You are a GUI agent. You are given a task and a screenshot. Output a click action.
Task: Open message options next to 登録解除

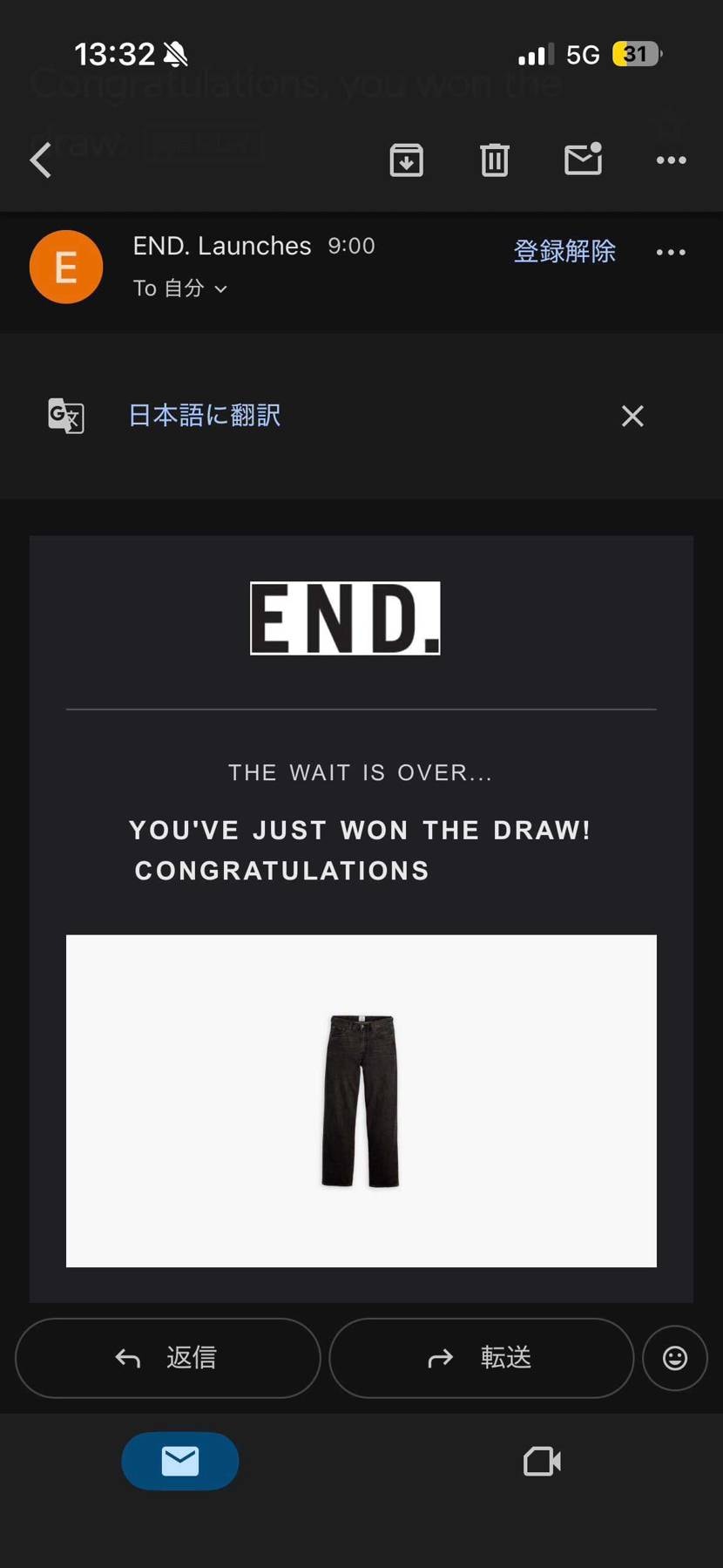click(671, 253)
